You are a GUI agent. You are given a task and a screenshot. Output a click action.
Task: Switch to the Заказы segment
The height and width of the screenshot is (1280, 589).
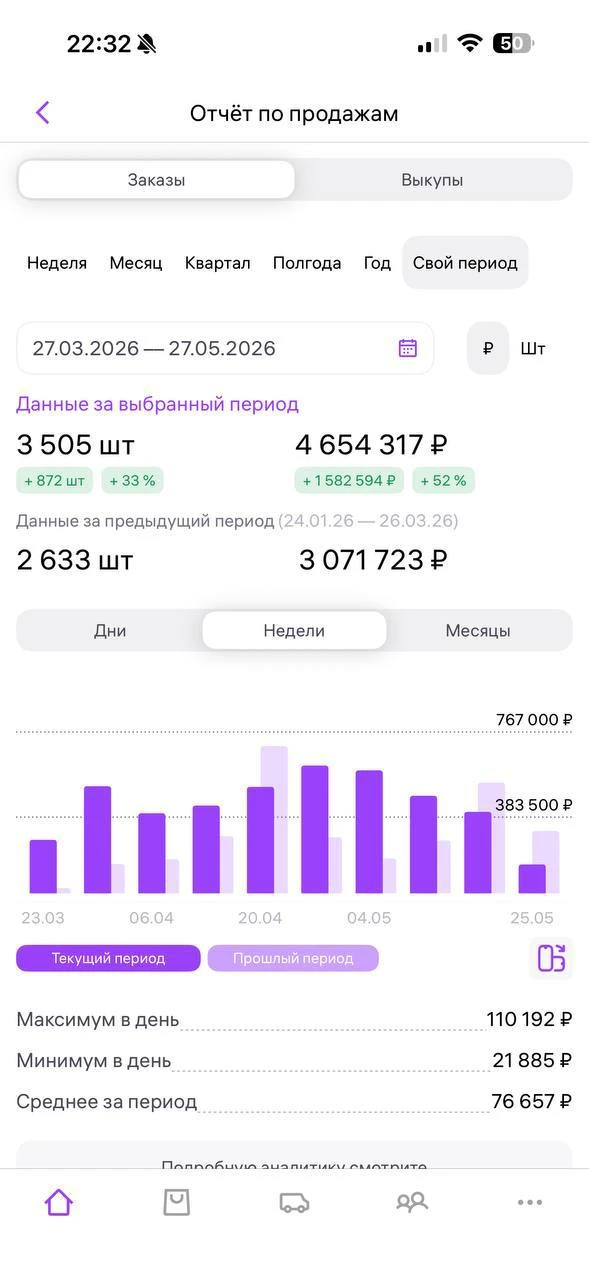click(156, 180)
